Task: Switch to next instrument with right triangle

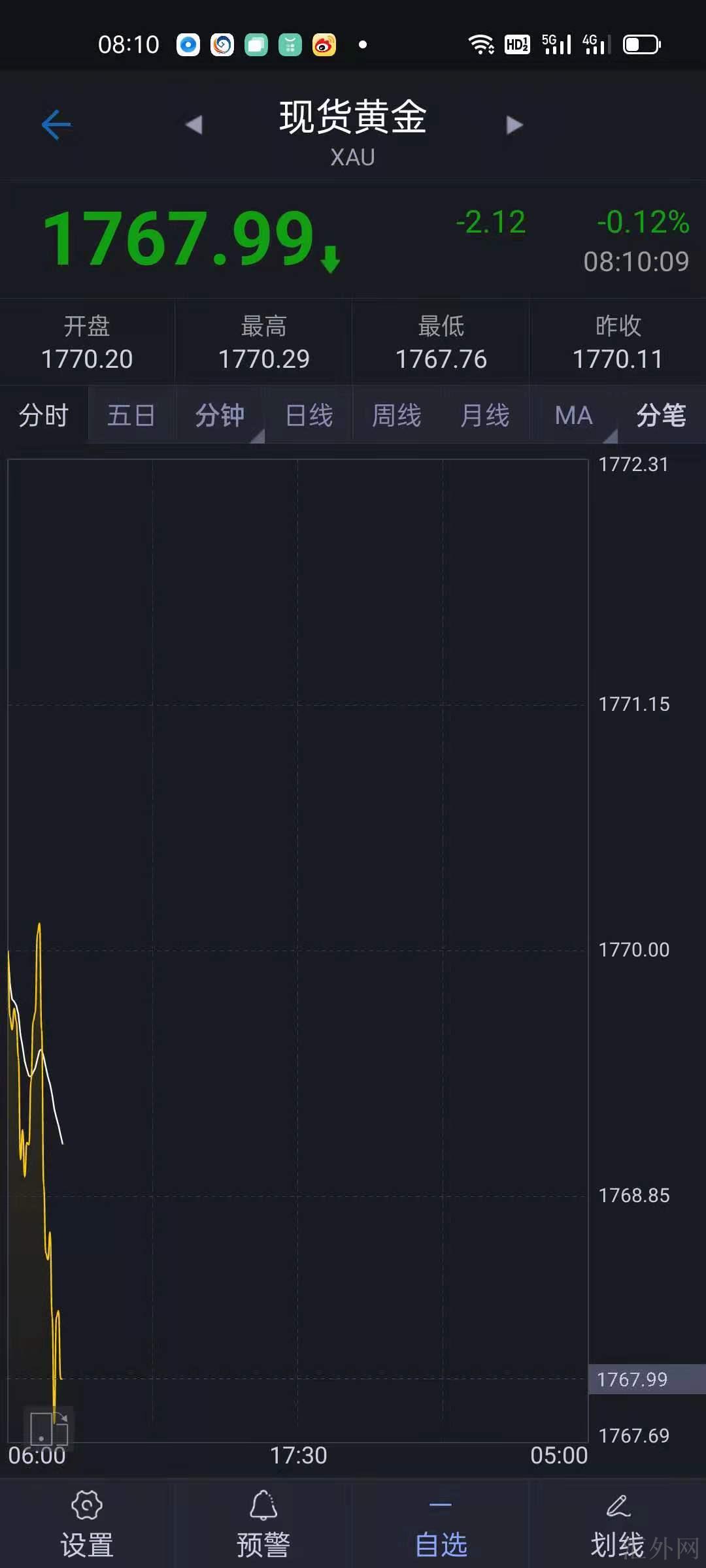Action: point(514,125)
